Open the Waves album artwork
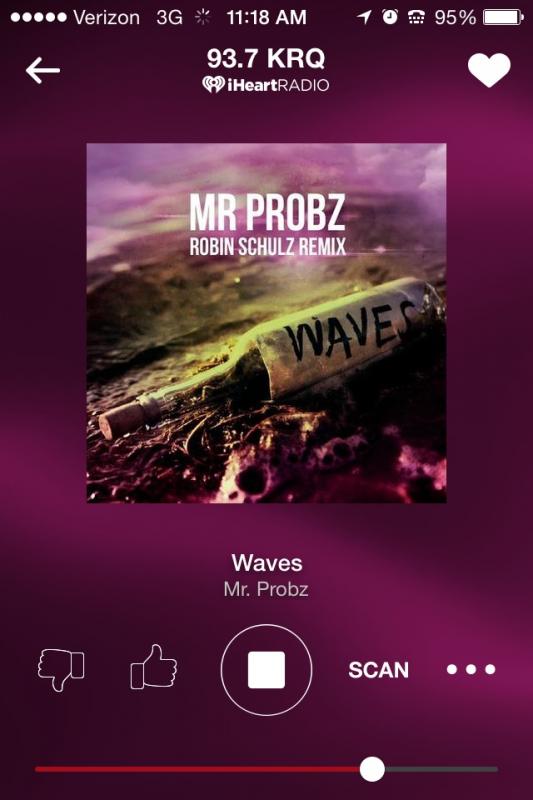 266,323
